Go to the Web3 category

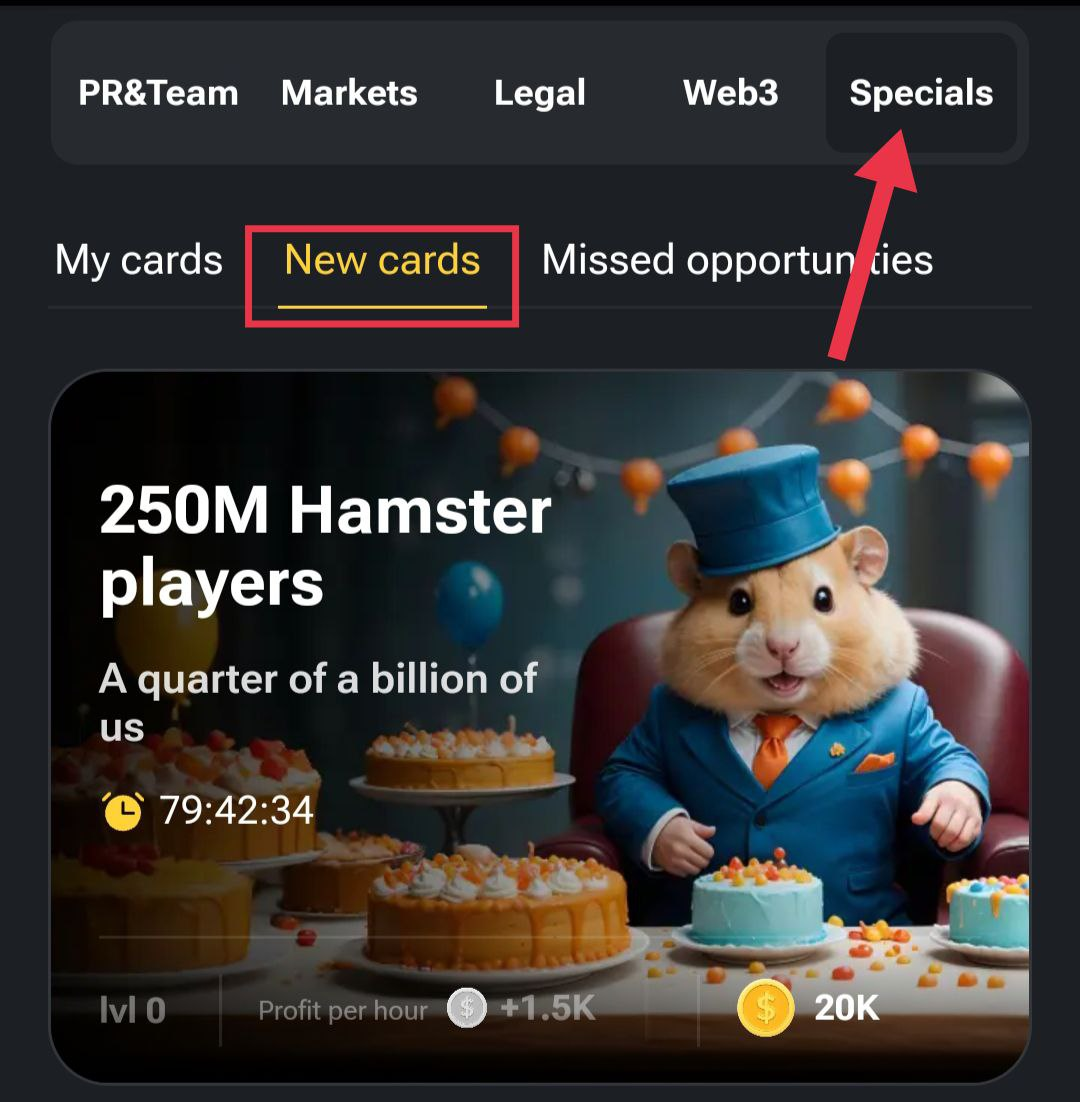(x=730, y=93)
